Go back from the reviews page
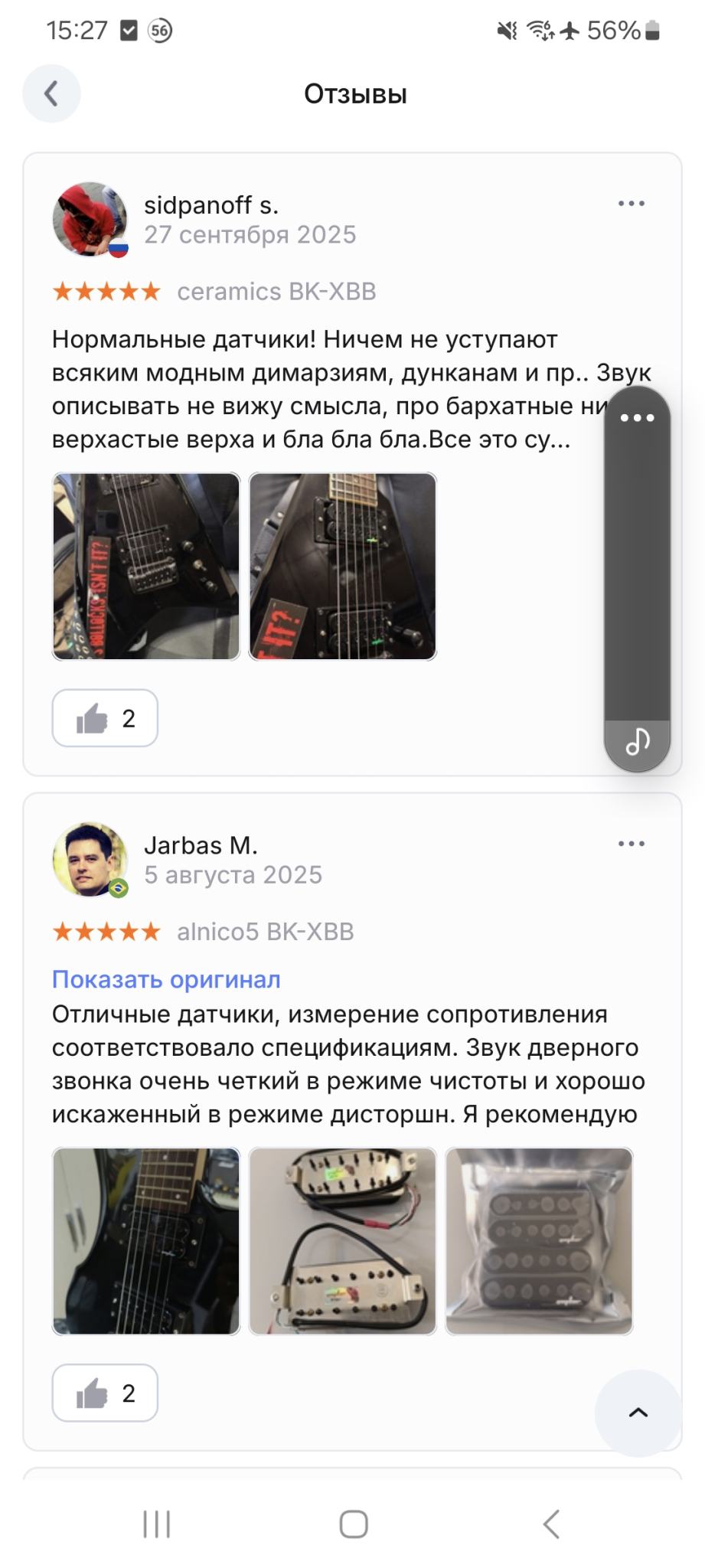This screenshot has width=705, height=1568. tap(51, 93)
